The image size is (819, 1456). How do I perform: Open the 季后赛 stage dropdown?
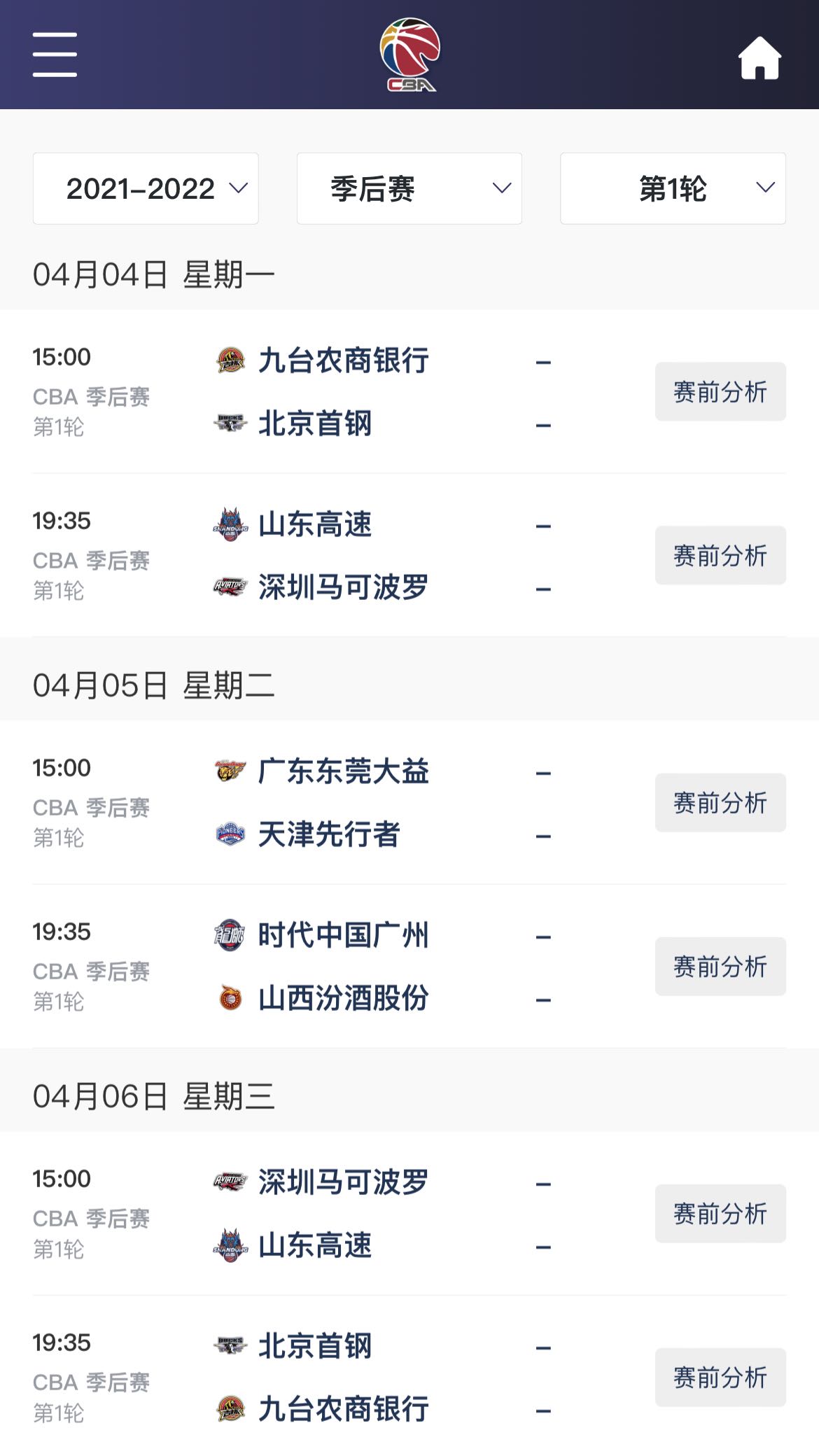coord(409,188)
